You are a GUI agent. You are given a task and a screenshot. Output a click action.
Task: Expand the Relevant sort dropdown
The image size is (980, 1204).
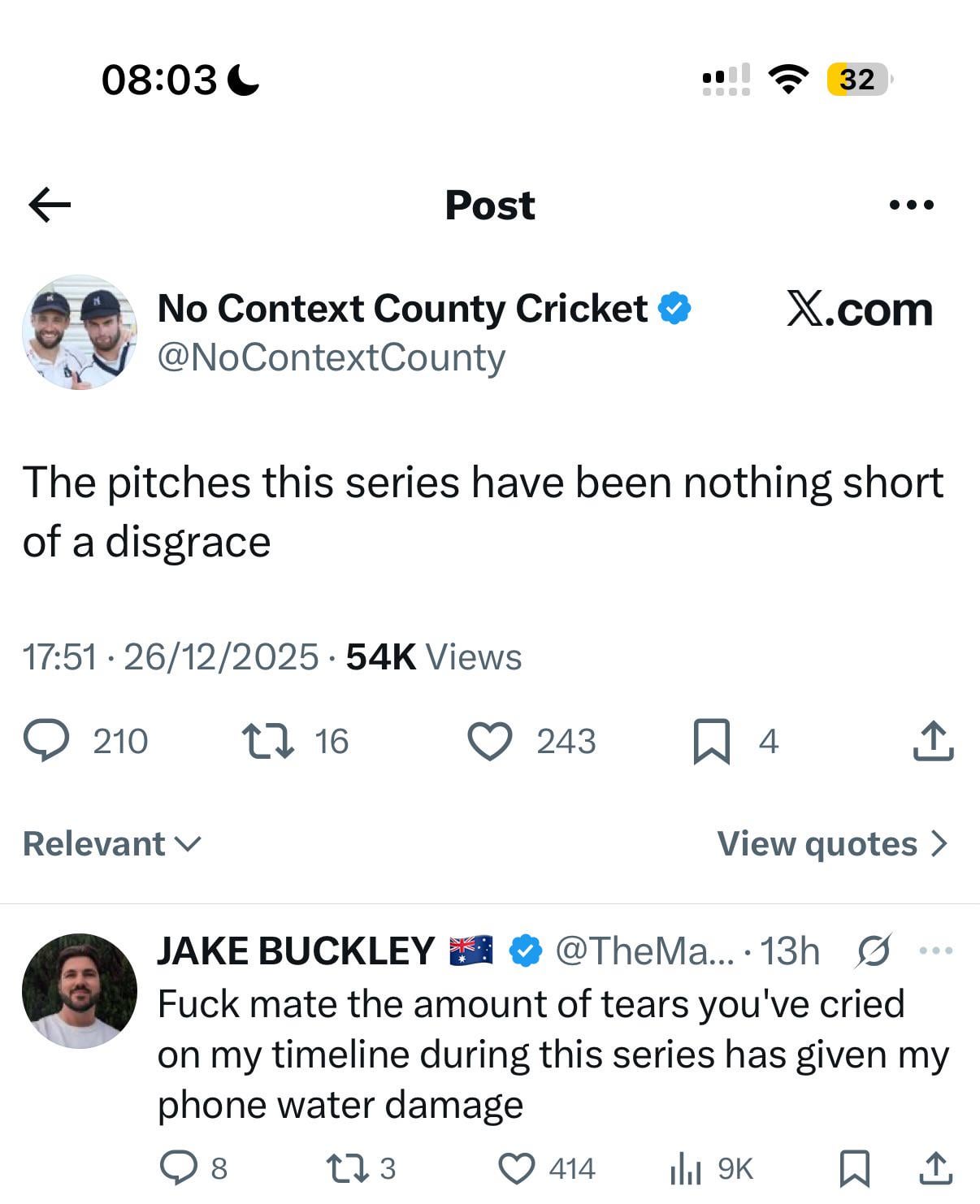[111, 844]
